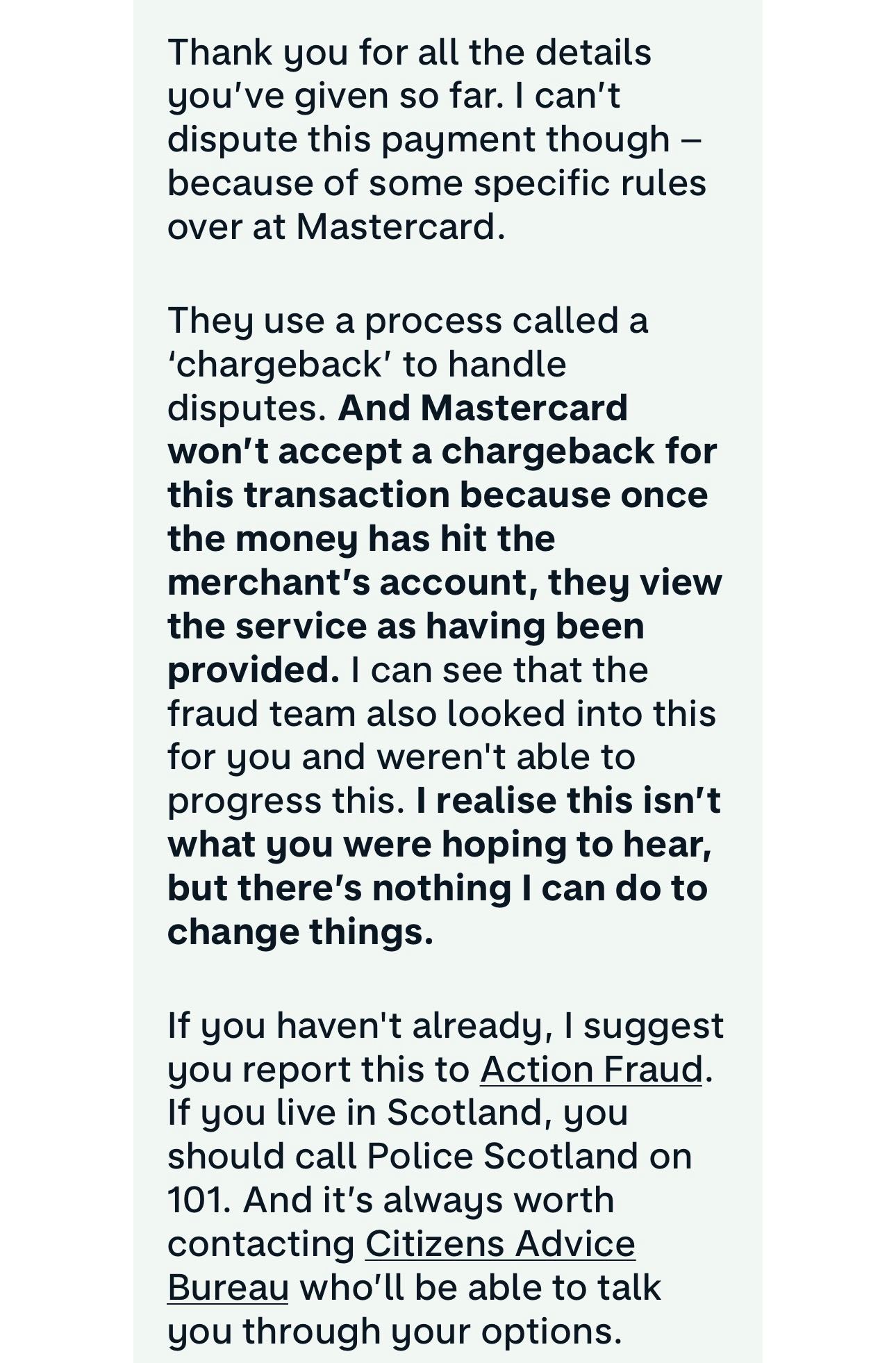Open the Action Fraud link
Screen dimensions: 896x1363
click(591, 1069)
